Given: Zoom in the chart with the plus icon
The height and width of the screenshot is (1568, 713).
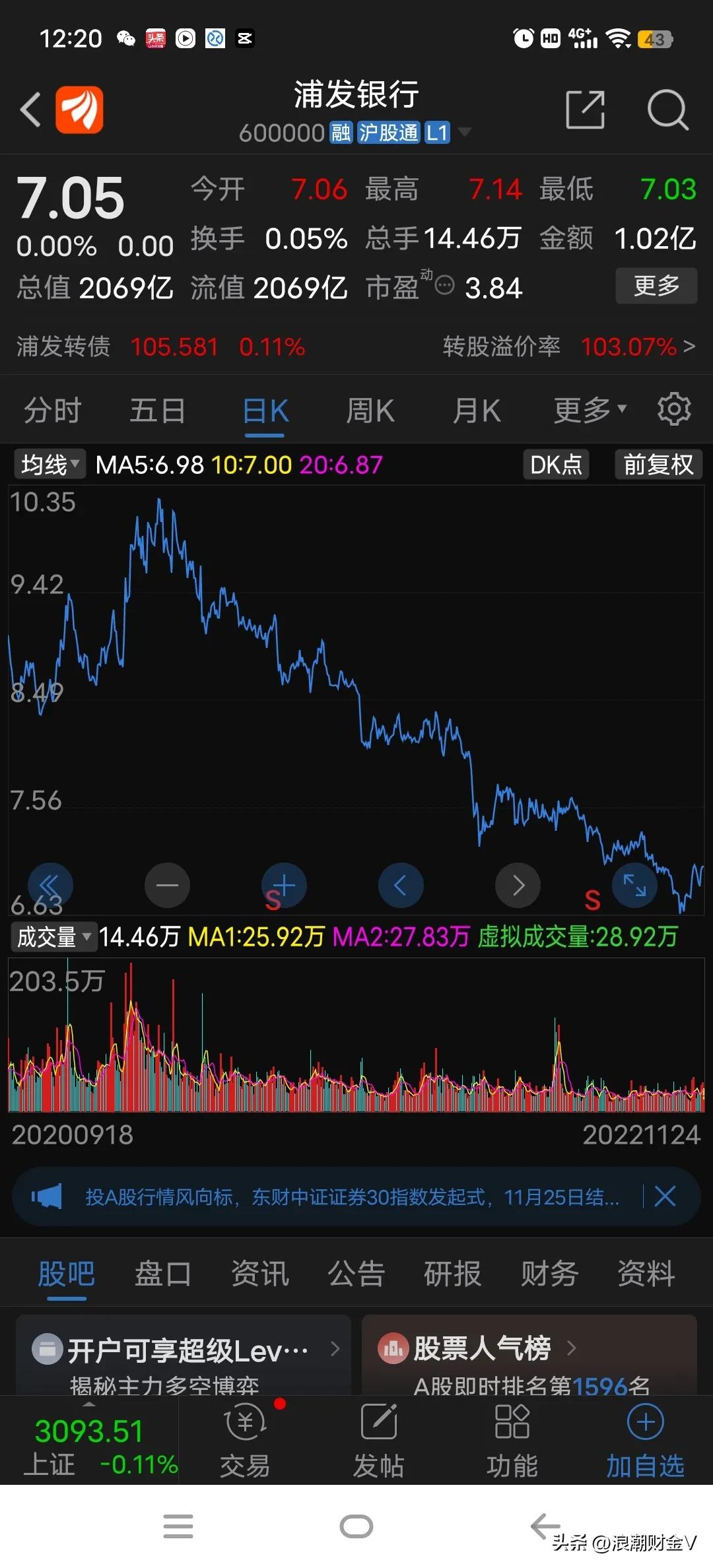Looking at the screenshot, I should click(x=283, y=885).
